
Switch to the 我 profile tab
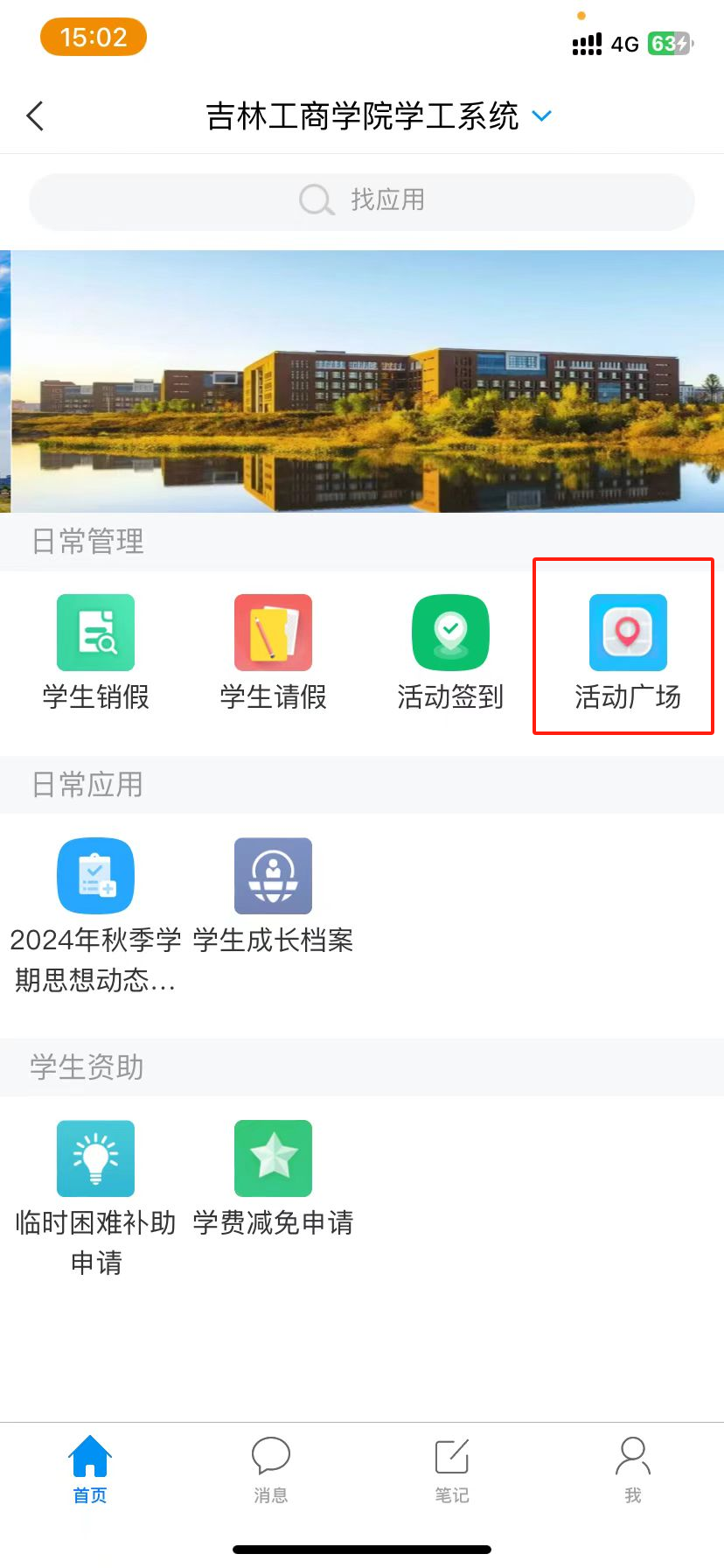click(633, 1470)
